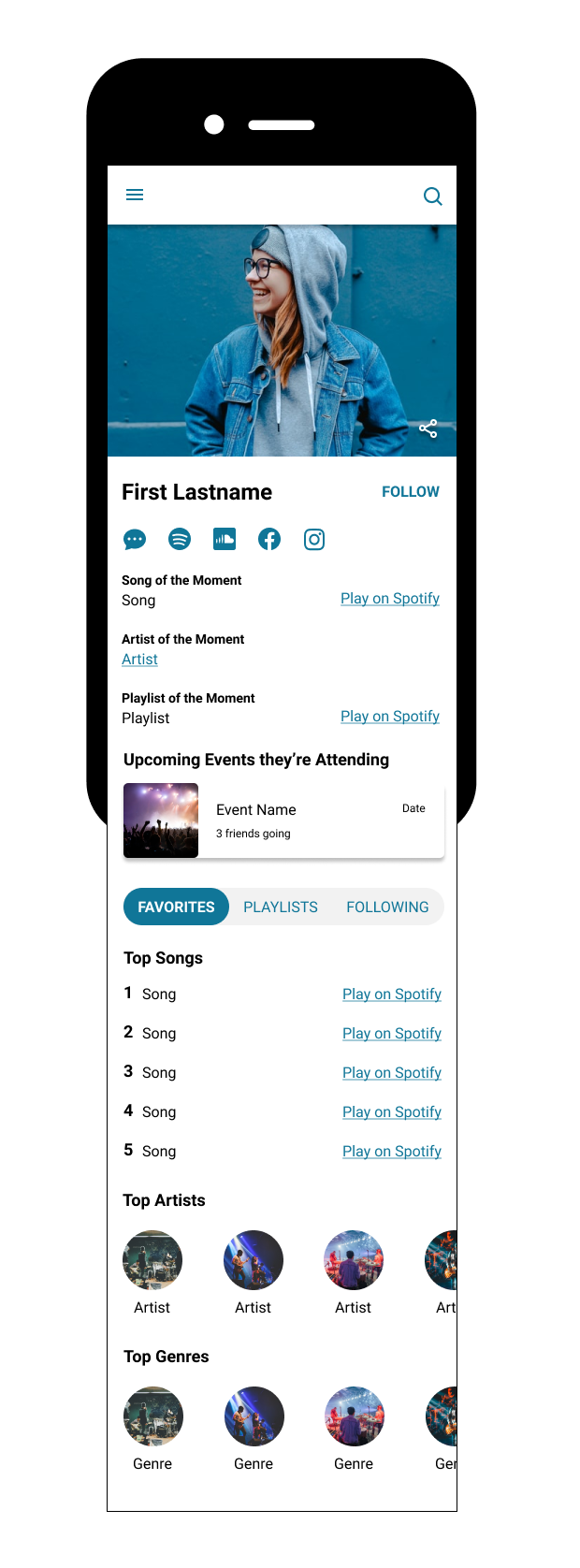The height and width of the screenshot is (1568, 580).
Task: Open the SoundCloud profile icon
Action: pos(225,539)
